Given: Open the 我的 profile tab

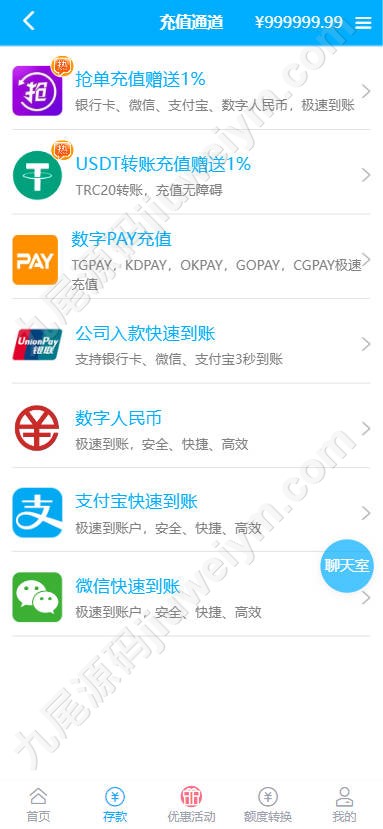Looking at the screenshot, I should (x=344, y=804).
